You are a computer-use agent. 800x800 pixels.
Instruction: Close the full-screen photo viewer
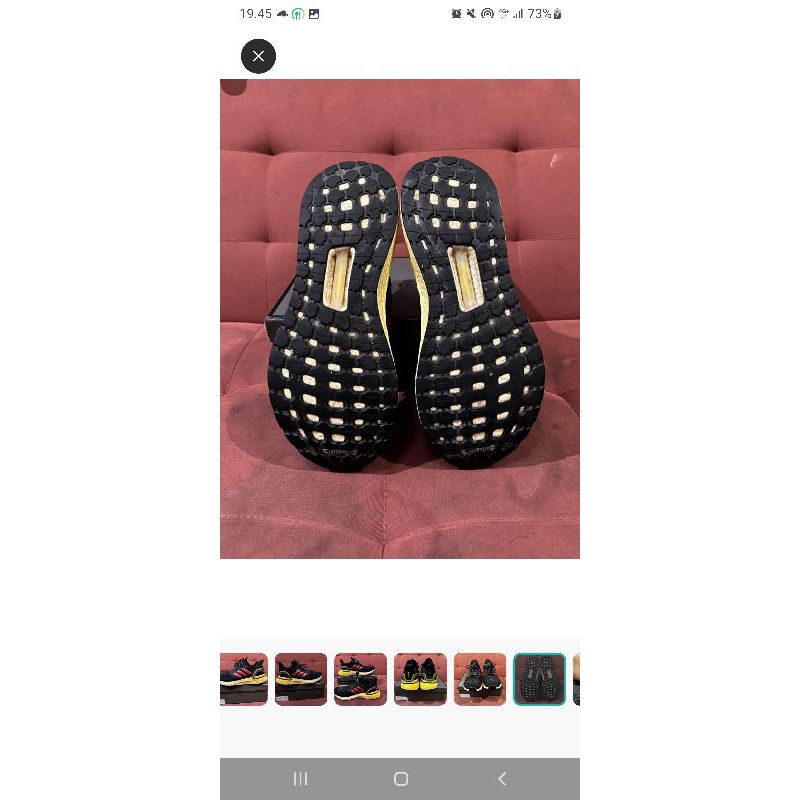coord(258,56)
